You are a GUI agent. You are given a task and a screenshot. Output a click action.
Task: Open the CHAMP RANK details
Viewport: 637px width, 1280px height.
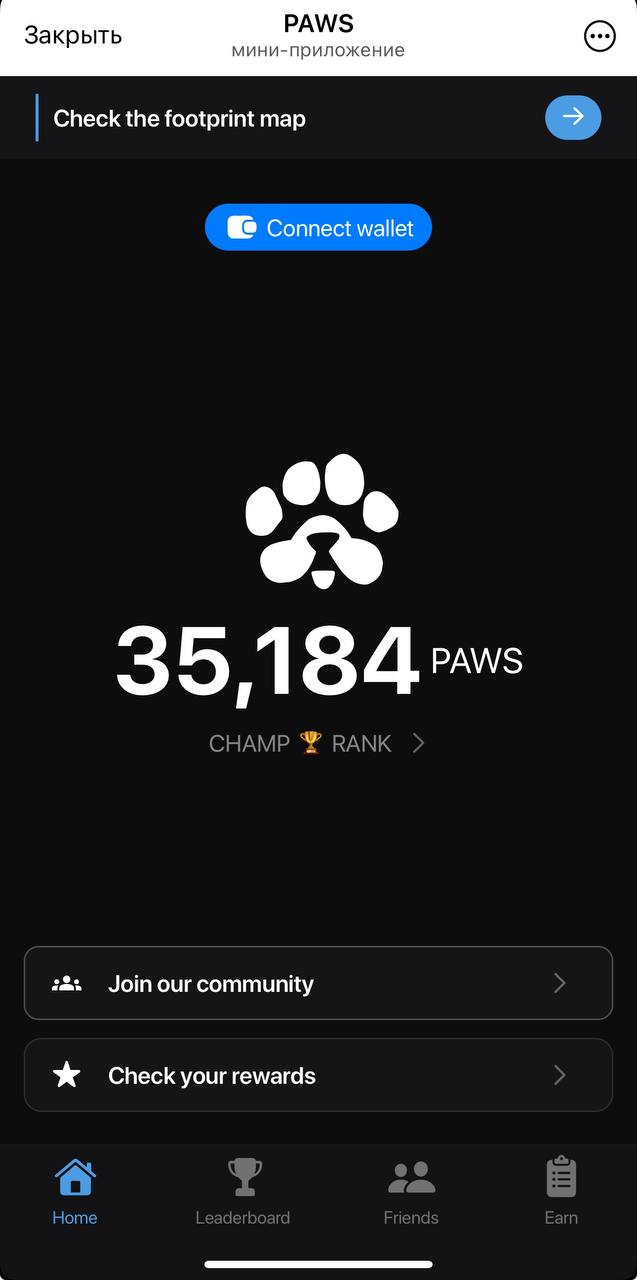[317, 743]
